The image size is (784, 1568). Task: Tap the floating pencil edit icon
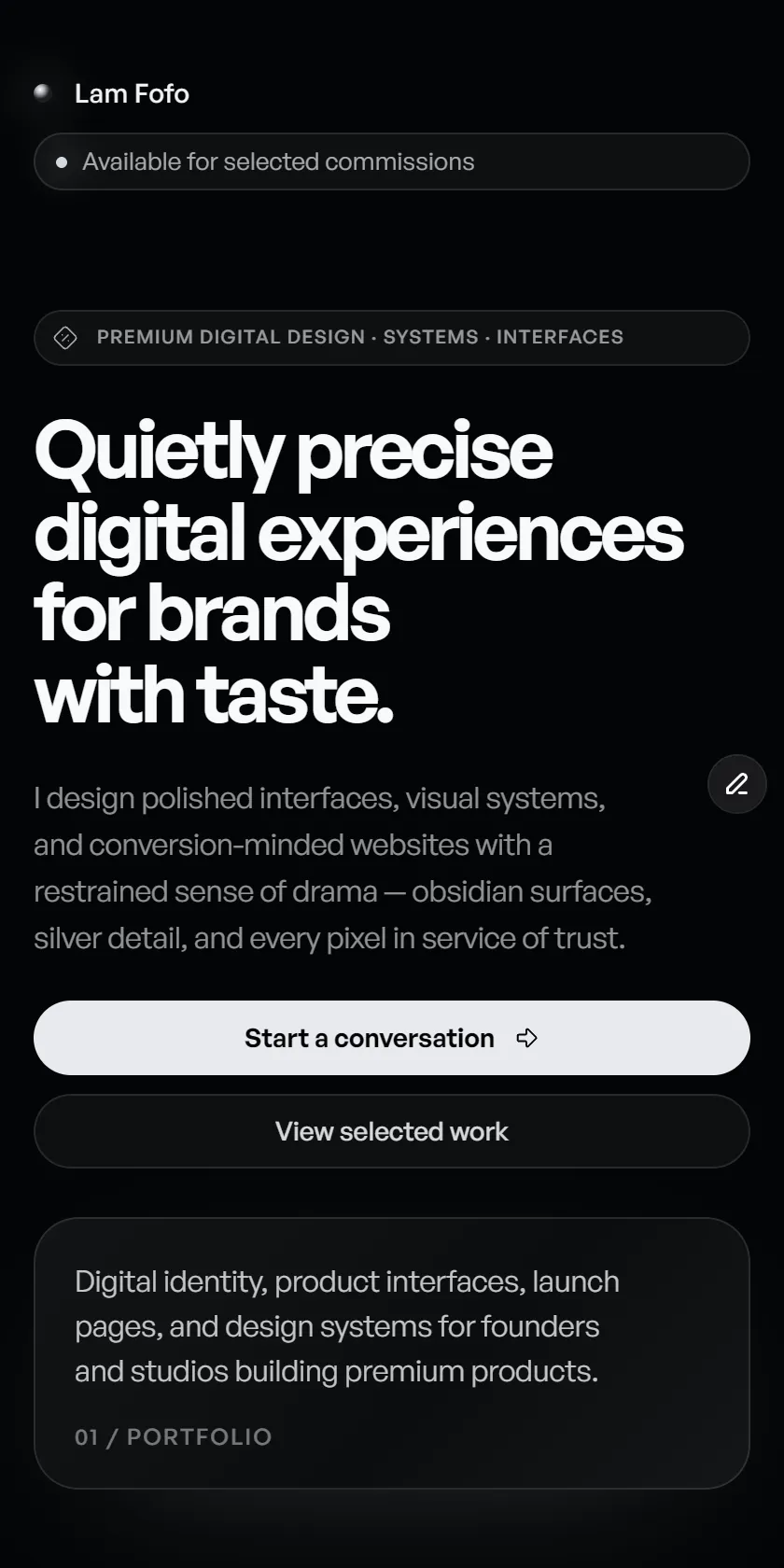(737, 784)
